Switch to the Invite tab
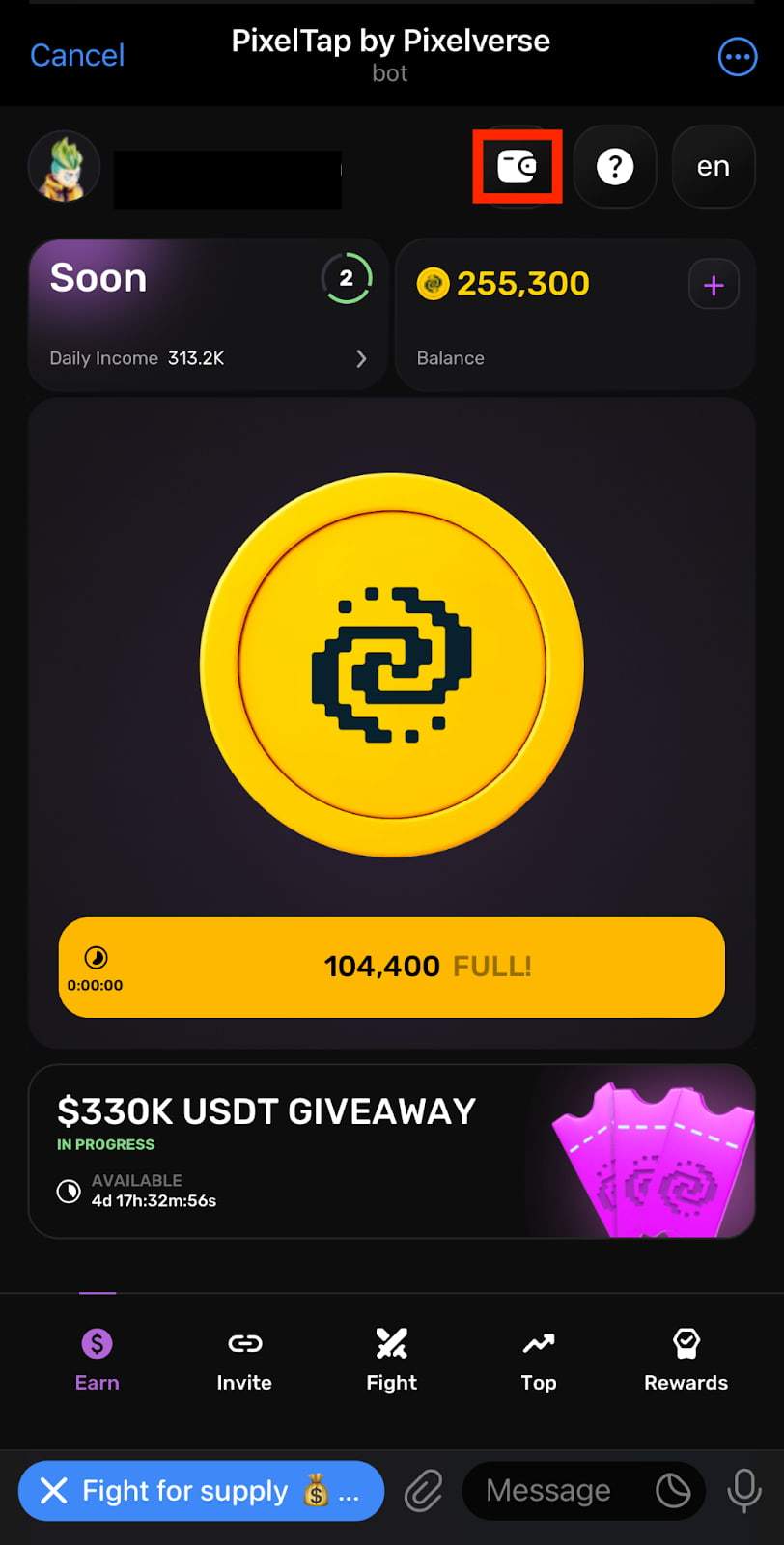This screenshot has width=784, height=1545. pyautogui.click(x=244, y=1359)
